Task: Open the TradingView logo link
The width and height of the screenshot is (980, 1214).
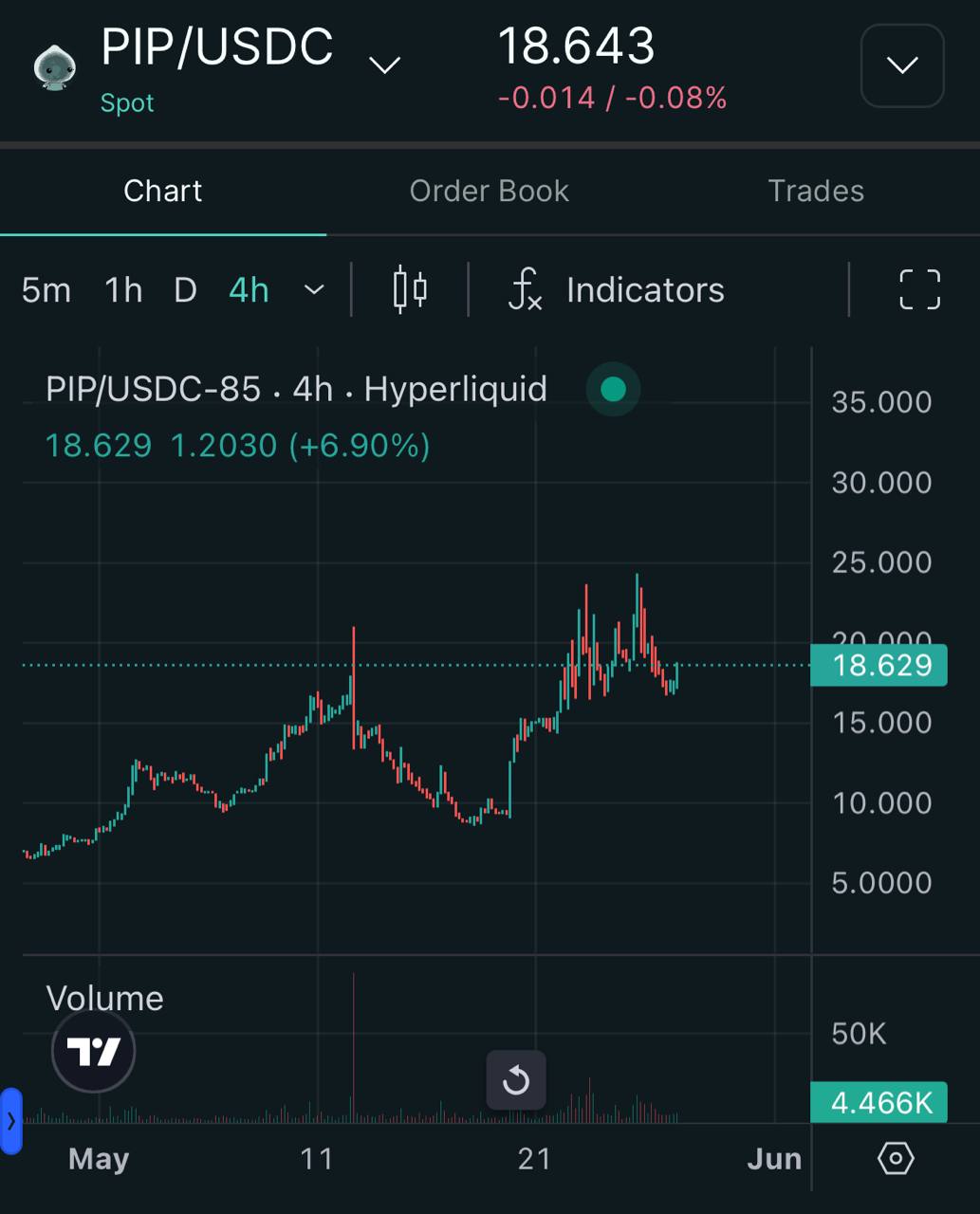Action: tap(93, 1051)
